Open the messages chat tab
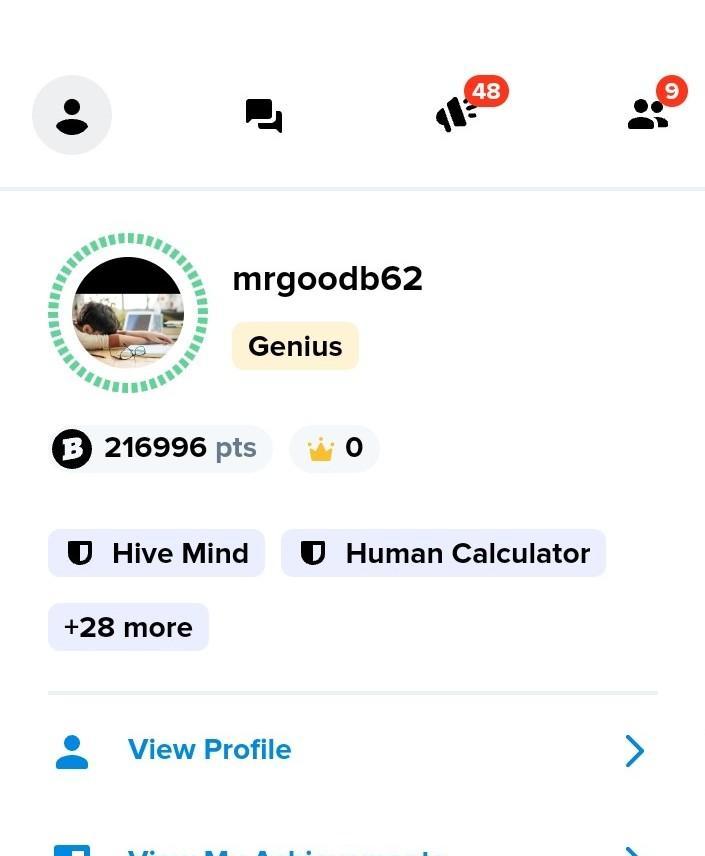705x856 pixels. pos(264,116)
